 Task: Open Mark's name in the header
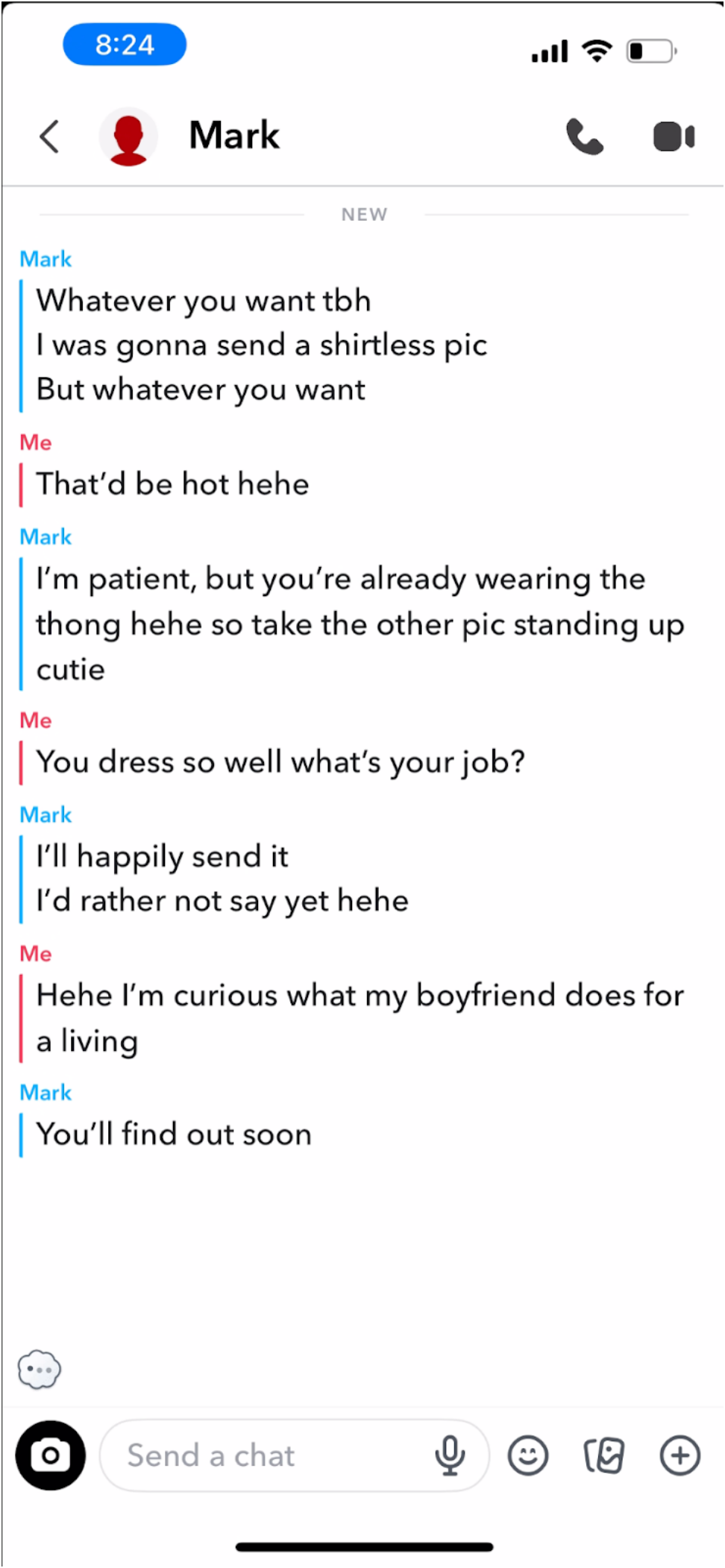click(234, 136)
